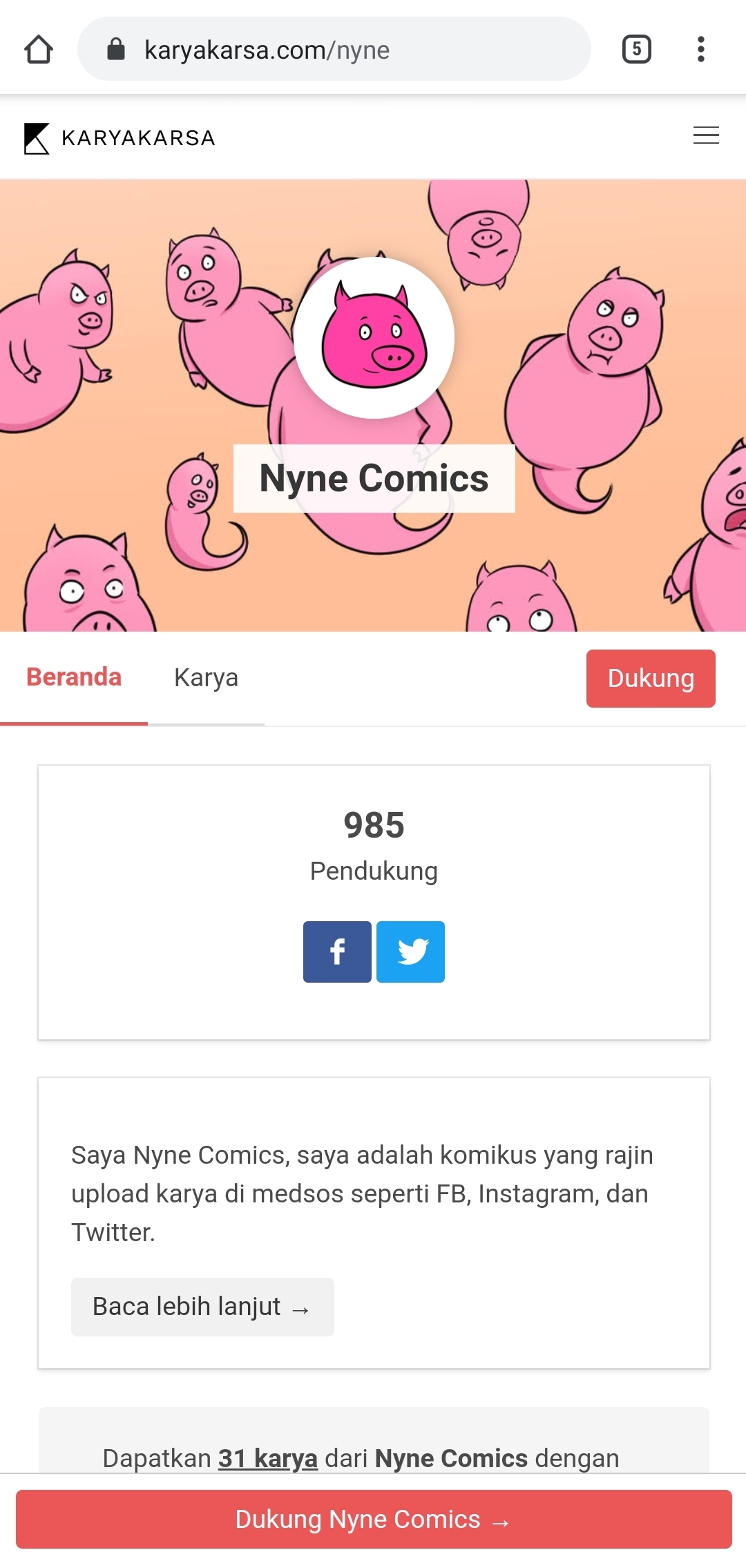The height and width of the screenshot is (1568, 746).
Task: Open the KaryaKarsa hamburger menu
Action: (706, 135)
